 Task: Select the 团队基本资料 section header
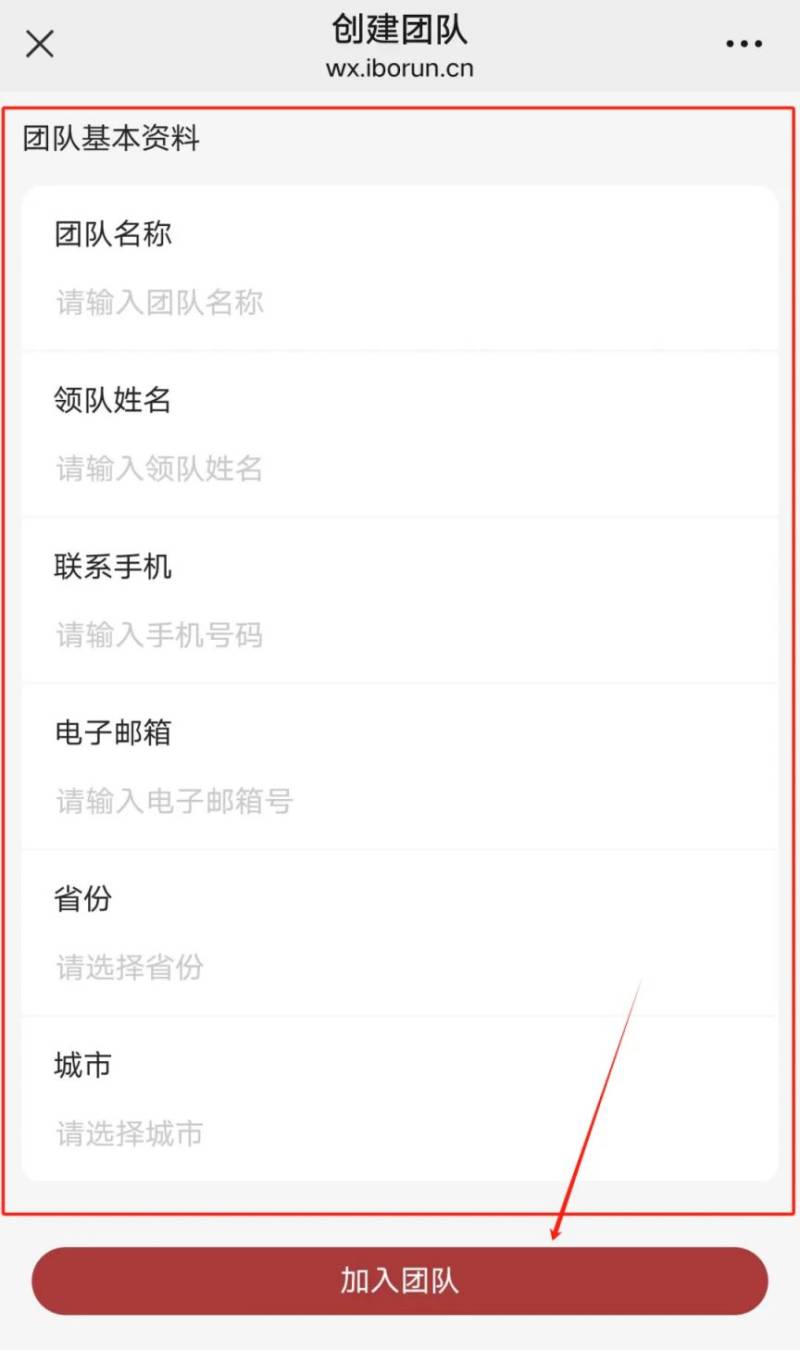(x=113, y=140)
